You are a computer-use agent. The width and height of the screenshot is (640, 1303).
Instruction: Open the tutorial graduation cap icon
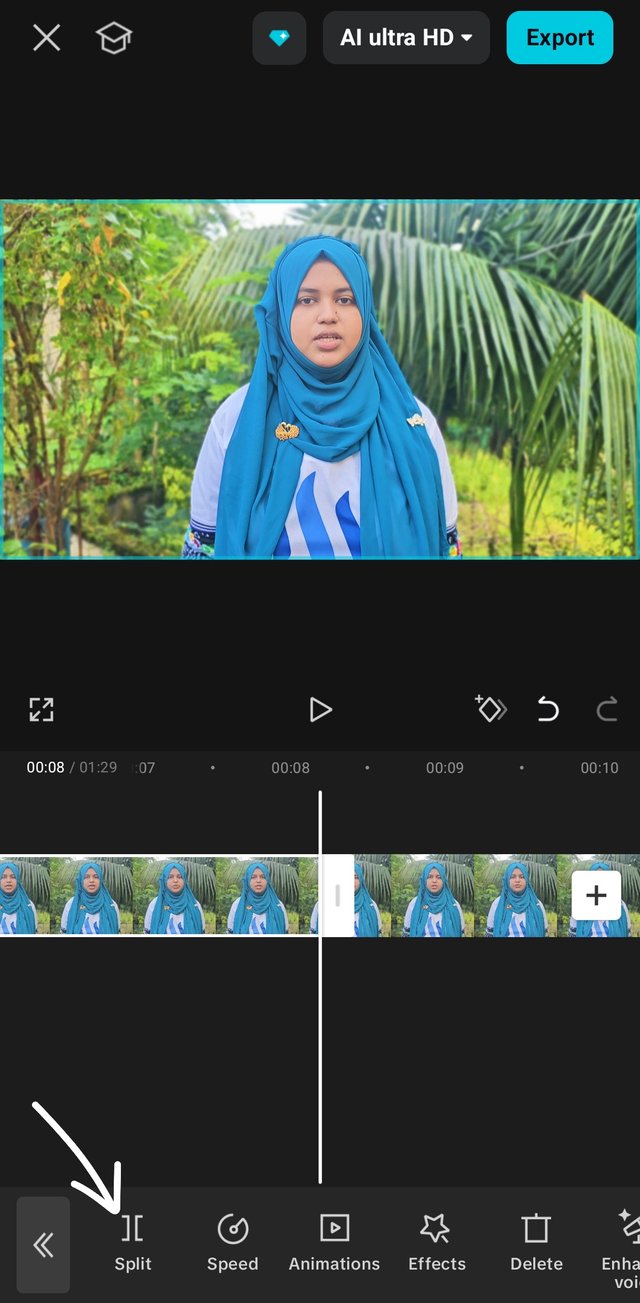pos(113,38)
